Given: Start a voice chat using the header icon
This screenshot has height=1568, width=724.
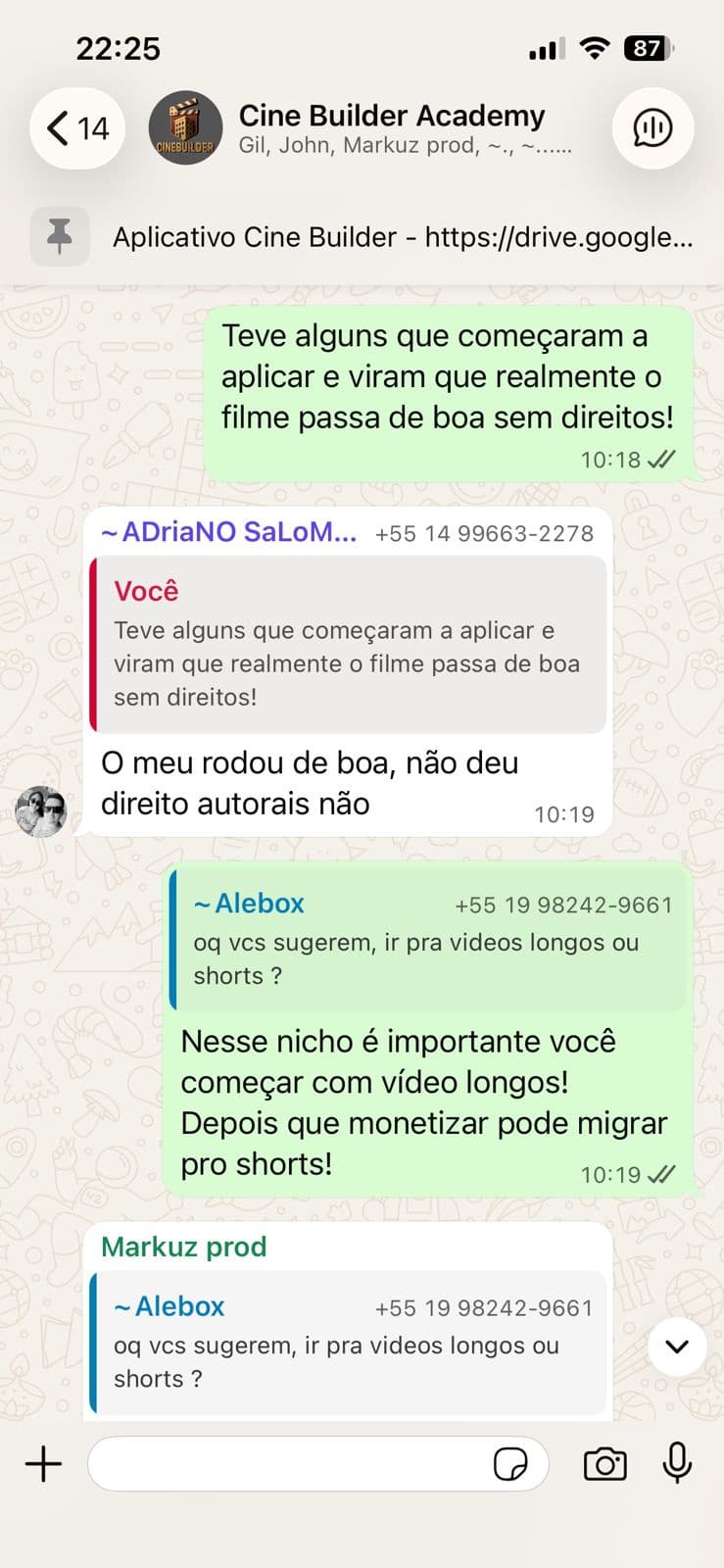Looking at the screenshot, I should point(652,127).
